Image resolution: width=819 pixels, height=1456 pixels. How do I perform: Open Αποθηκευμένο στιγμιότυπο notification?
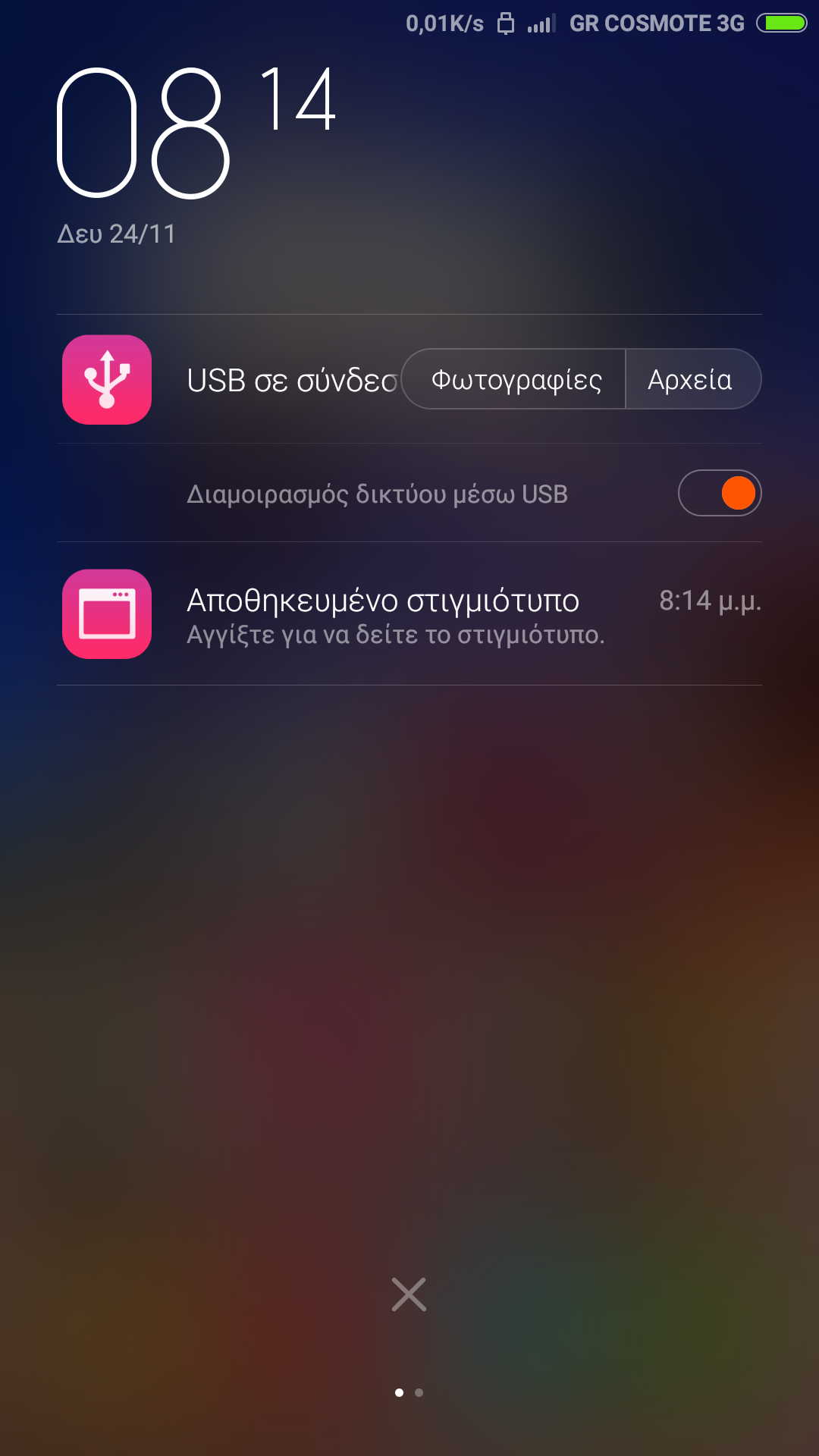tap(409, 614)
